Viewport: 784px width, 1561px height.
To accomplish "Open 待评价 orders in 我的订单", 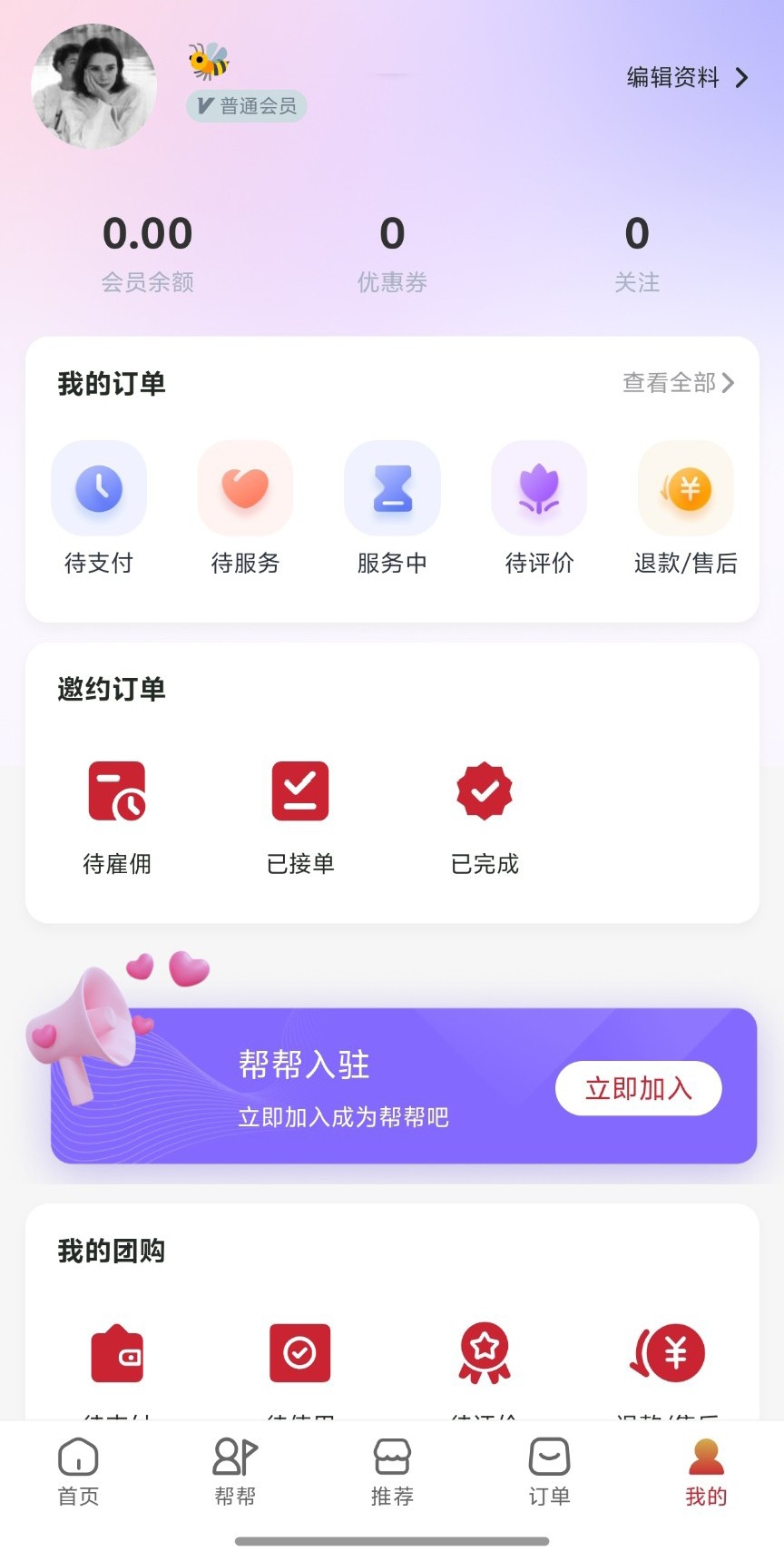I will (539, 508).
